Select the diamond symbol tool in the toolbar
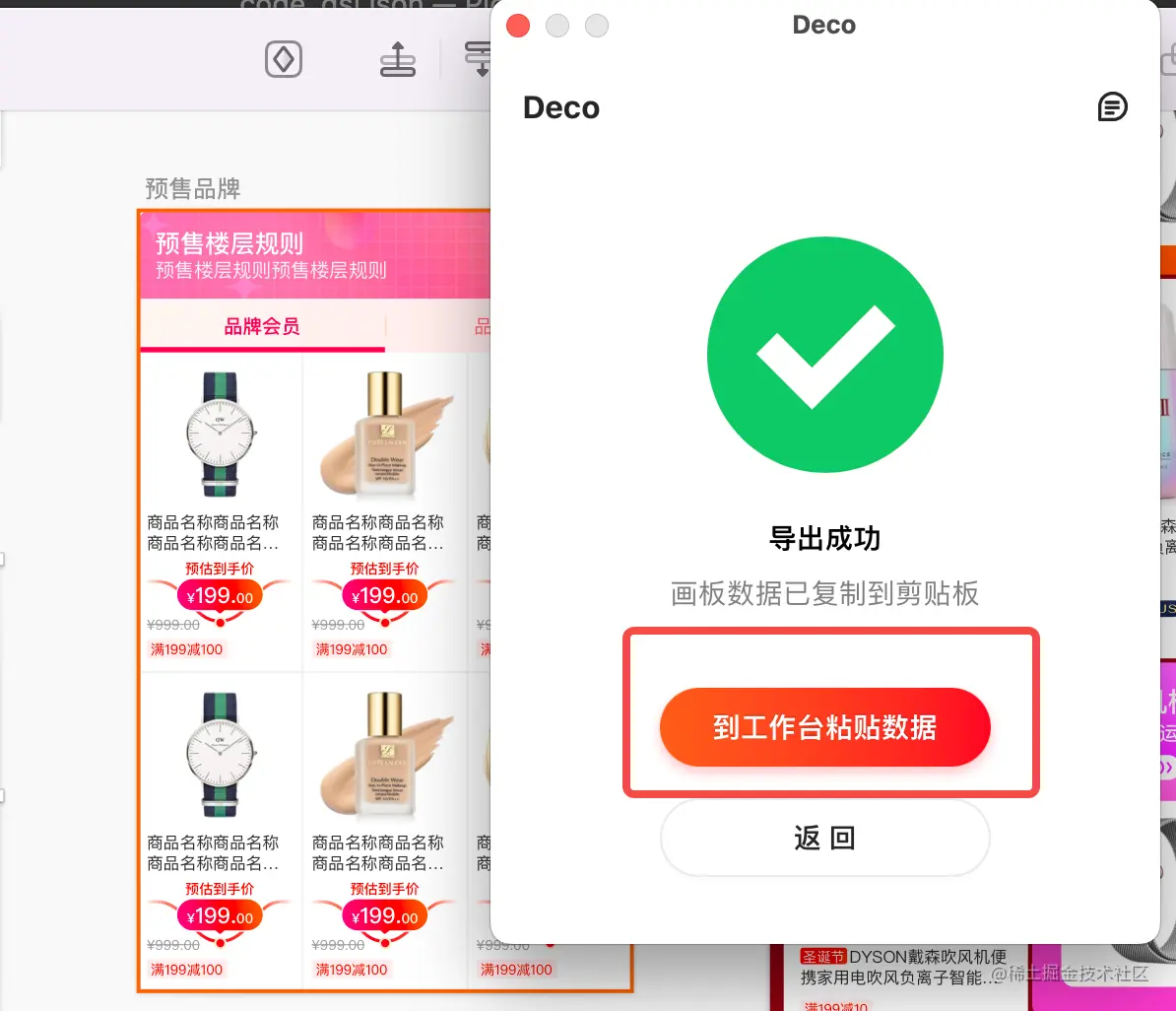The width and height of the screenshot is (1176, 1011). click(284, 60)
